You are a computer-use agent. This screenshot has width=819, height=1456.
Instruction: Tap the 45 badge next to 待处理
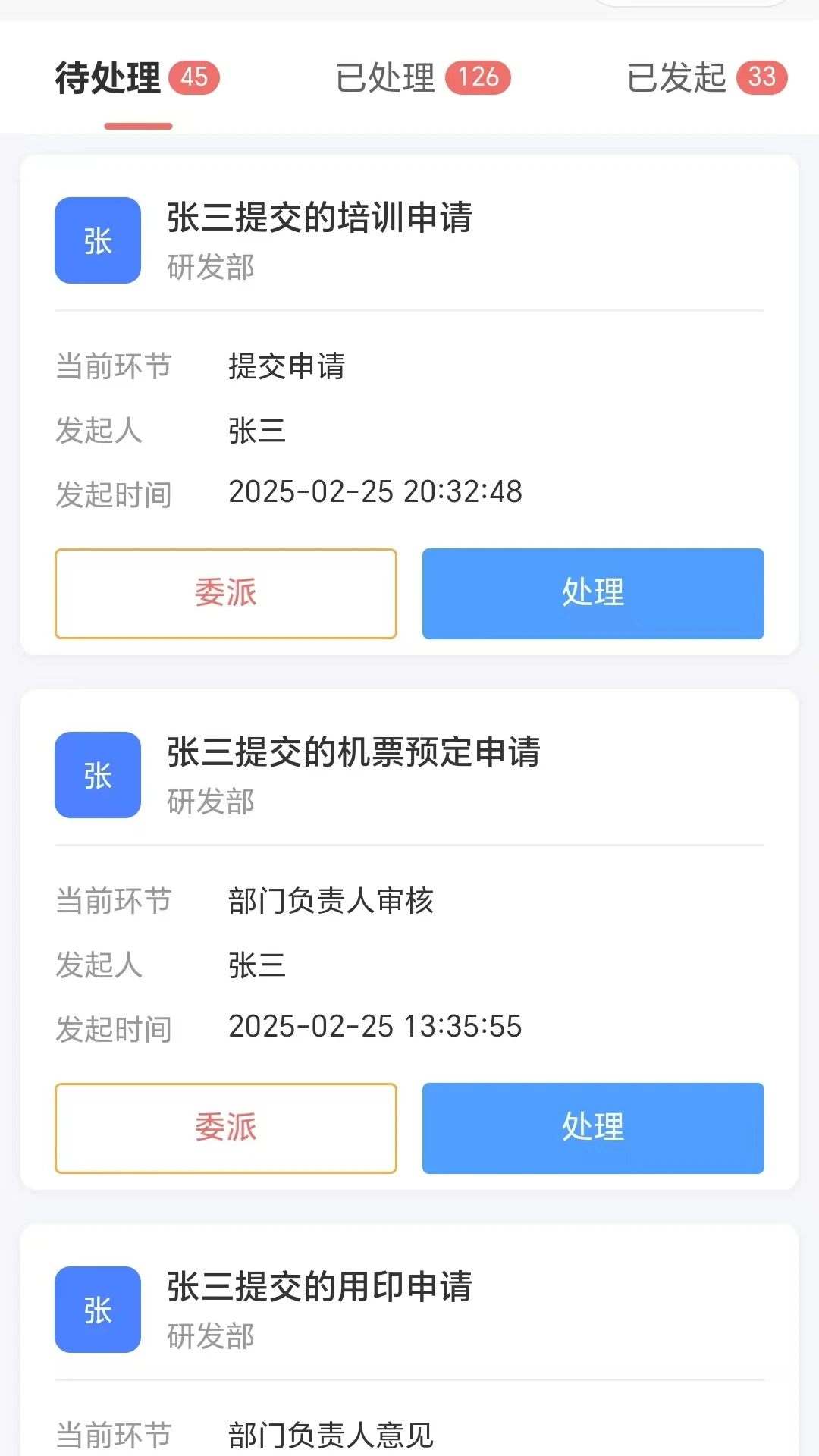point(196,76)
